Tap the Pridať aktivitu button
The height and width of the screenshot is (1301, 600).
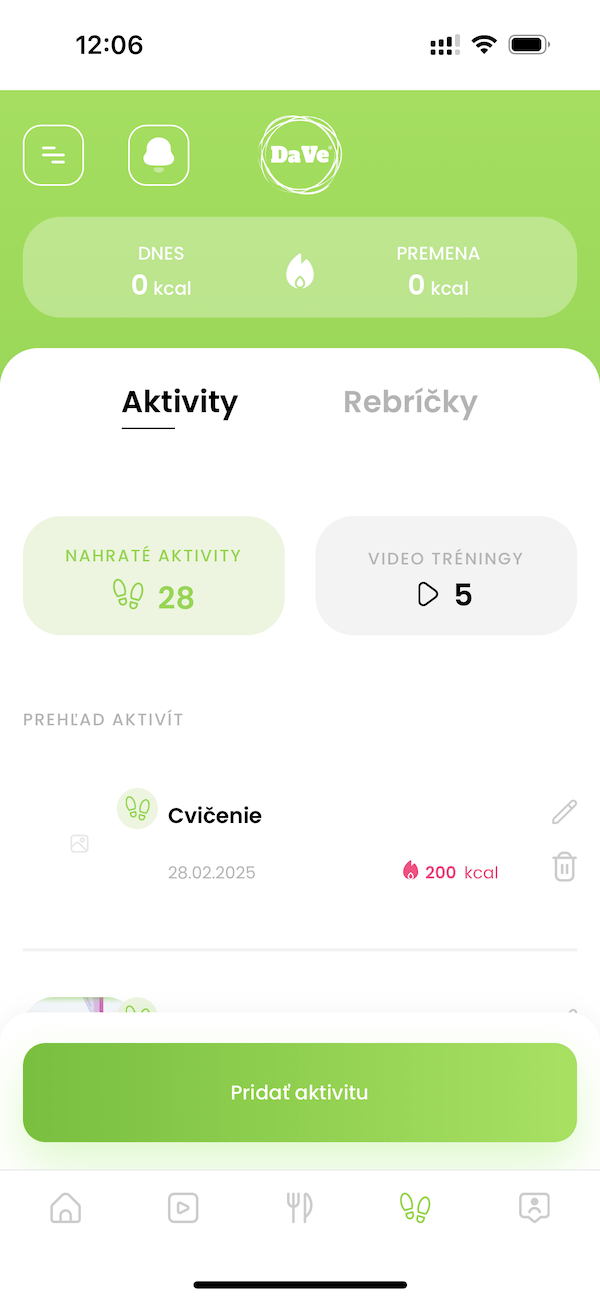point(300,1092)
